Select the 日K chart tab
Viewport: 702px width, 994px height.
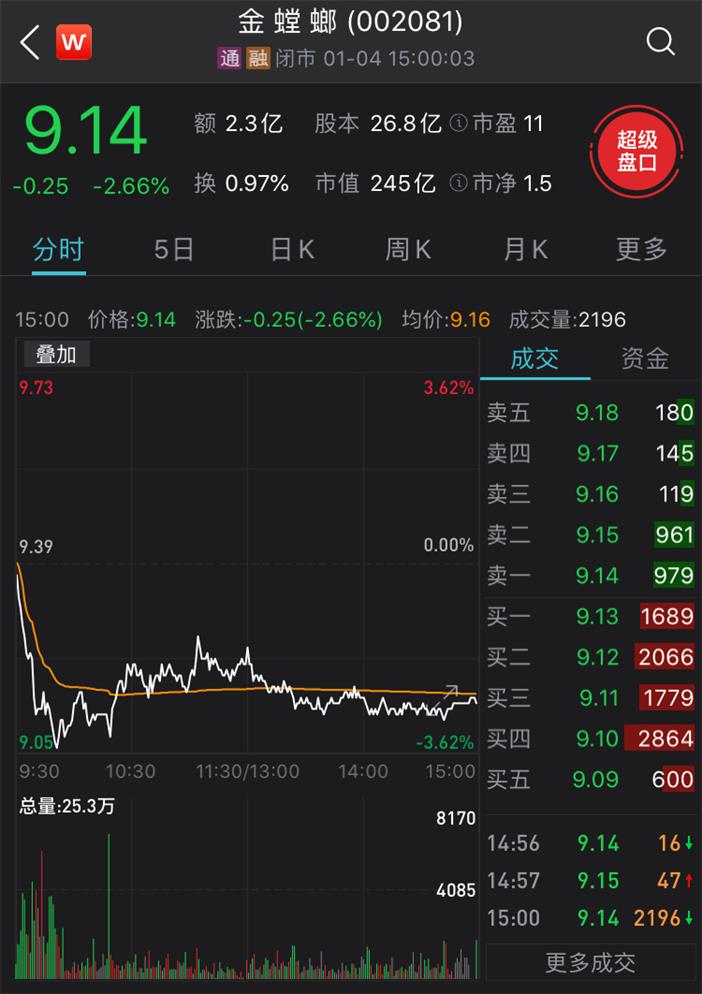tap(293, 249)
